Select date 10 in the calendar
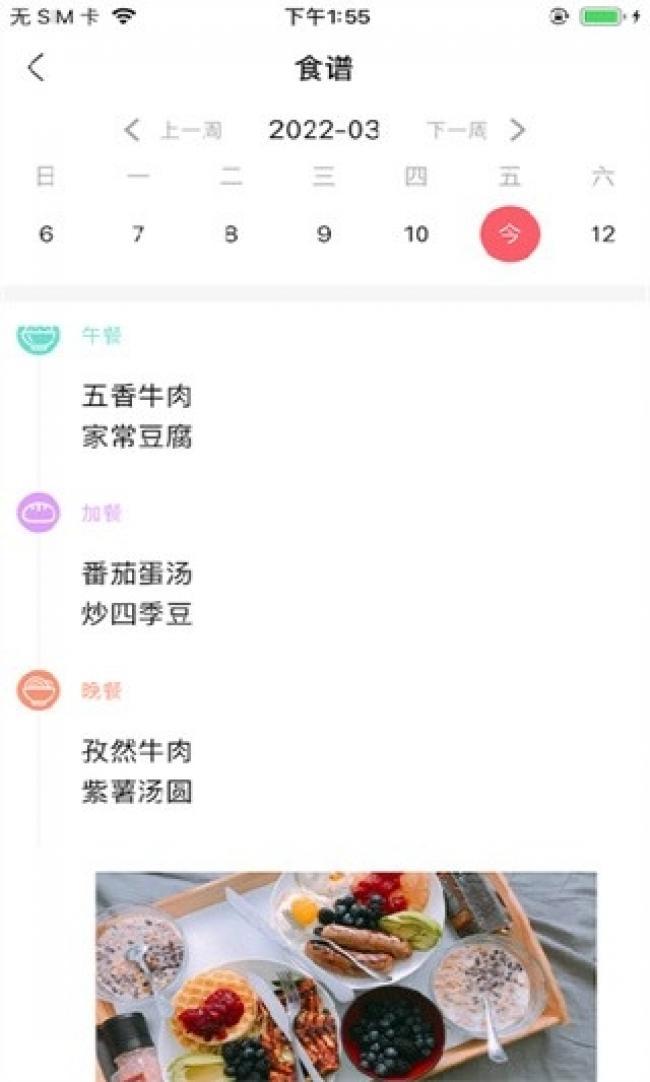 point(416,234)
